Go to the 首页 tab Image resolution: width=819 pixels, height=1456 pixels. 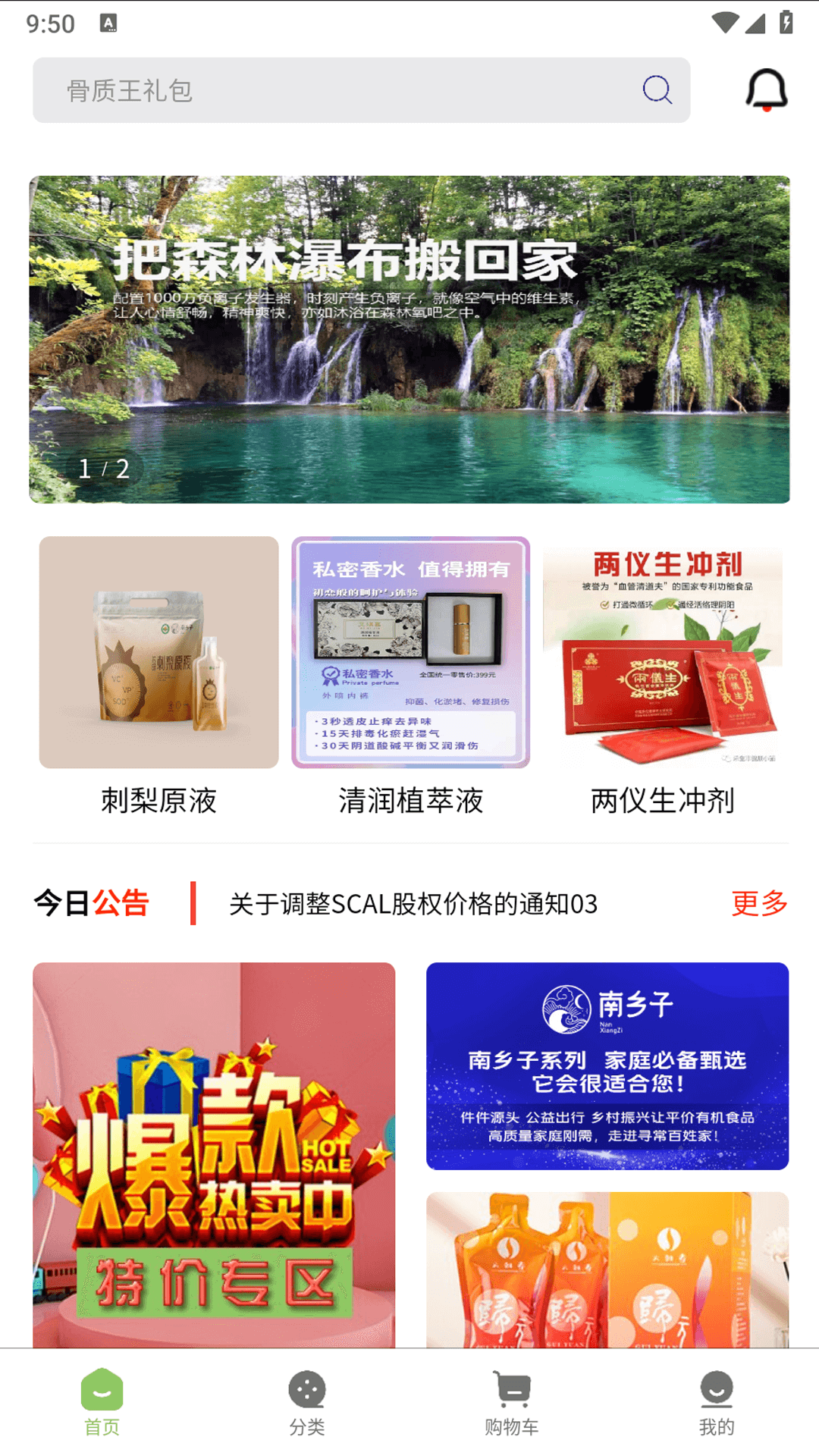(102, 1402)
